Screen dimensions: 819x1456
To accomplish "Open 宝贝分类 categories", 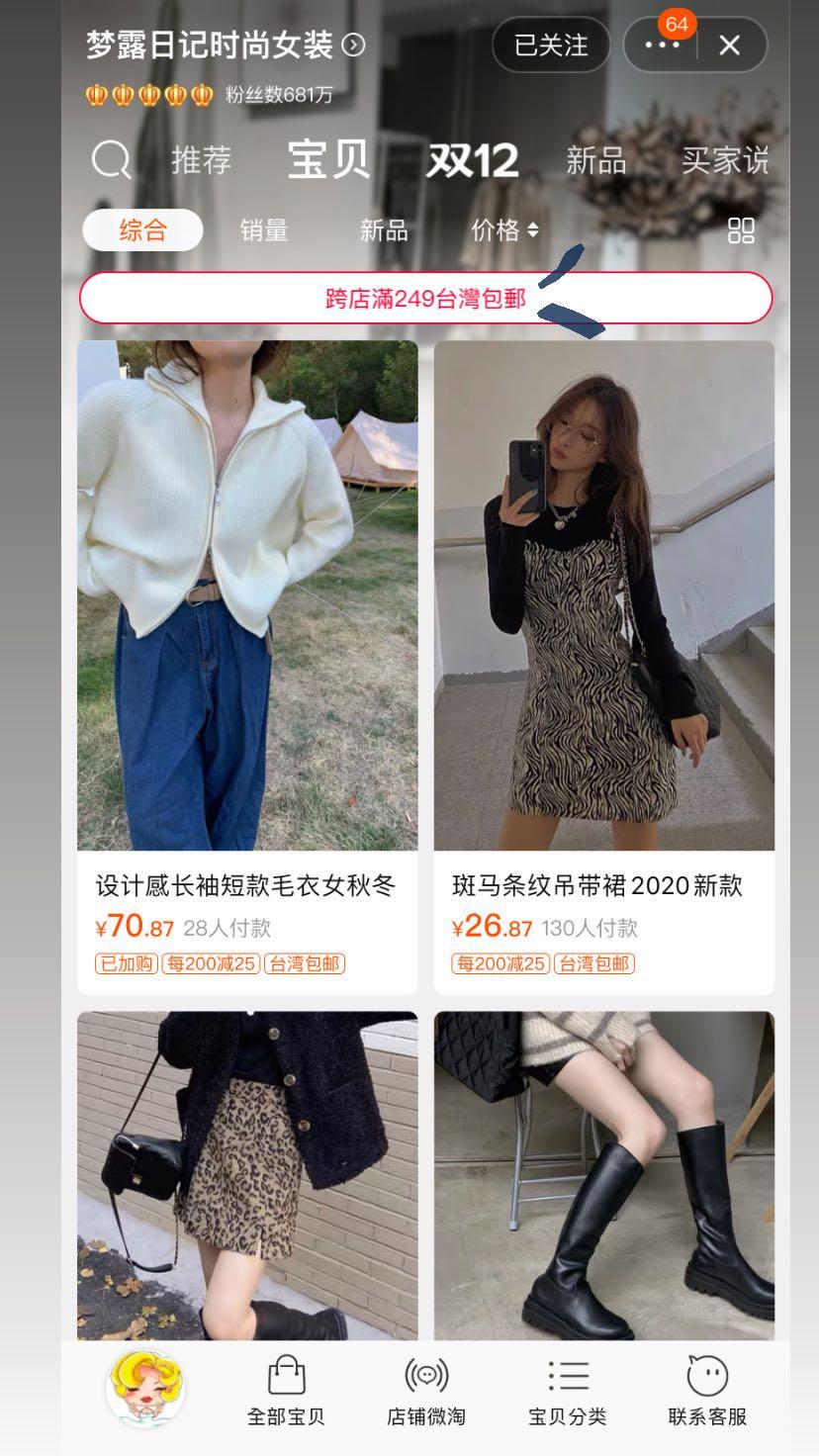I will tap(568, 1392).
